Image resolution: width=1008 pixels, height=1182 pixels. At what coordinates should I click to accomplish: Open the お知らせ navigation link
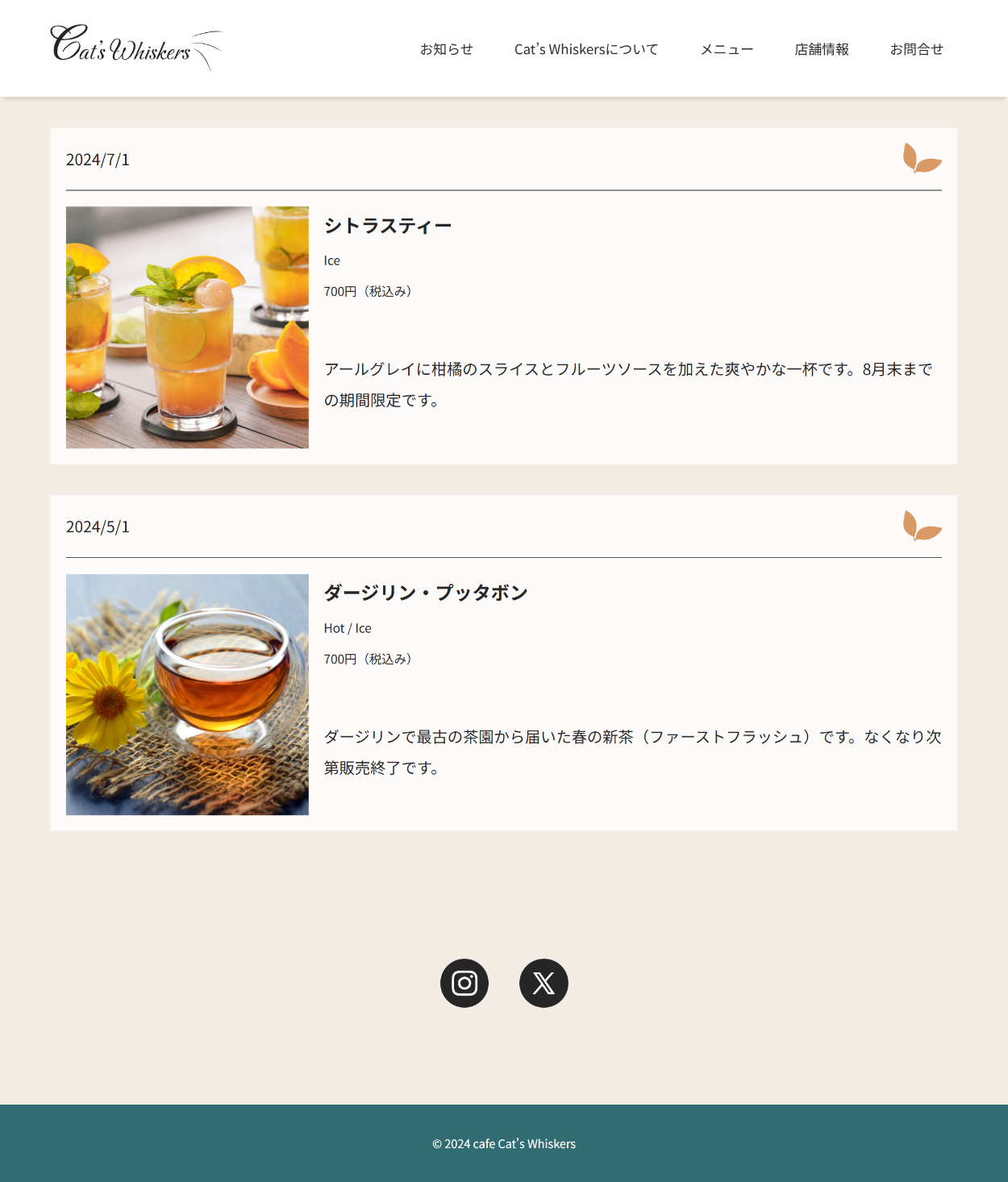pyautogui.click(x=446, y=49)
